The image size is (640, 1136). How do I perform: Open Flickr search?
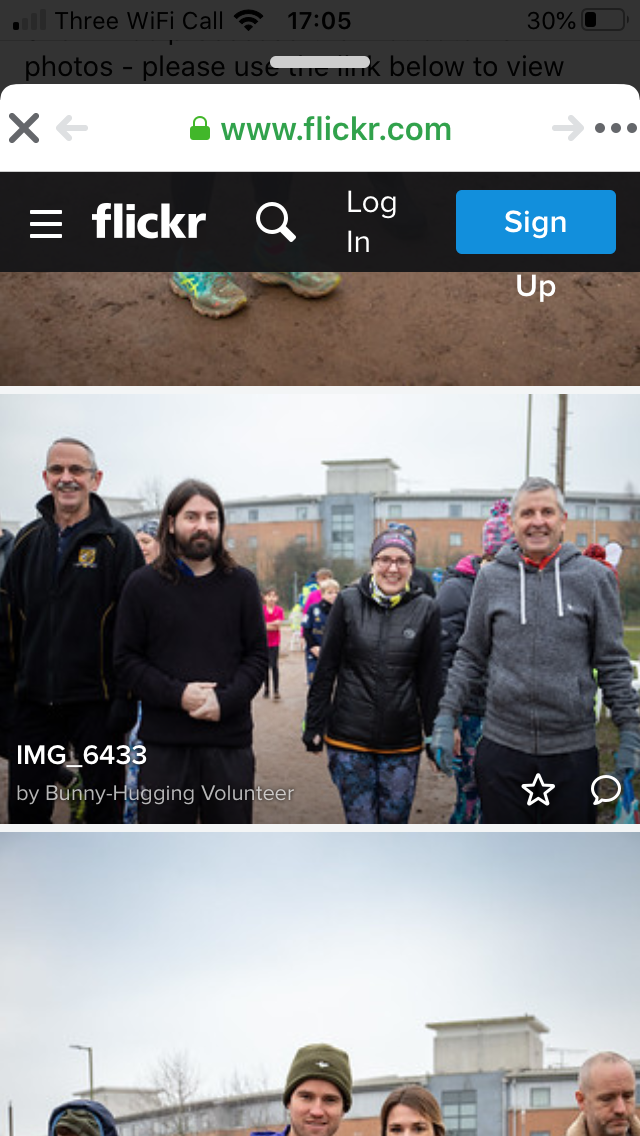click(276, 222)
